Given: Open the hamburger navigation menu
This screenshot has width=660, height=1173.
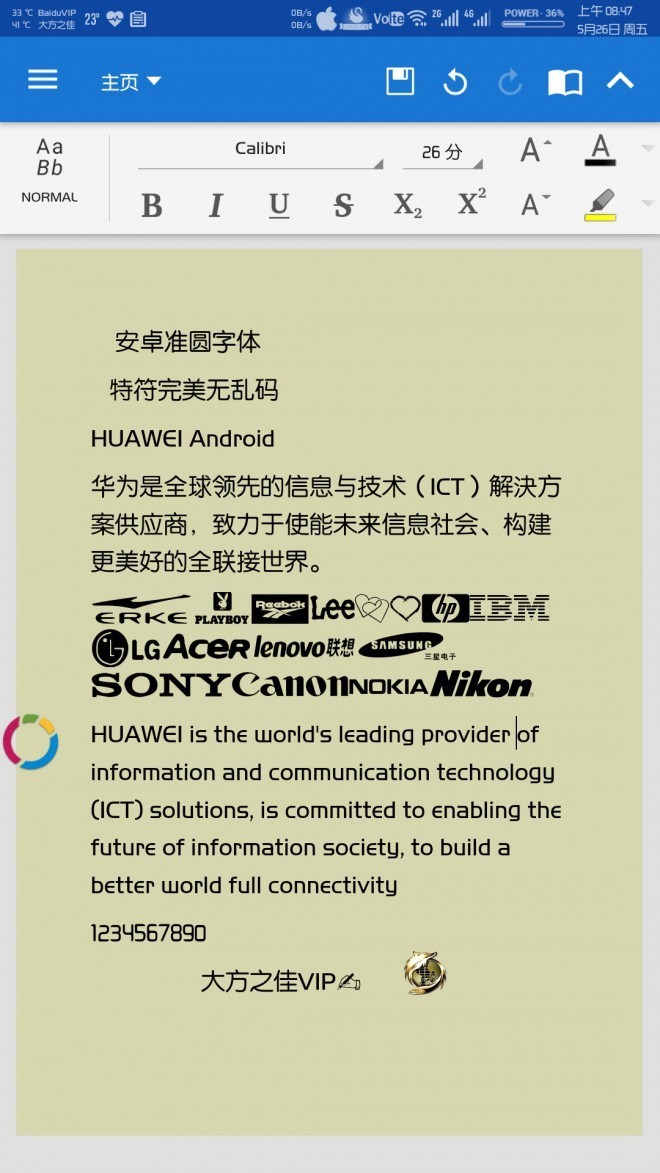Looking at the screenshot, I should [42, 80].
